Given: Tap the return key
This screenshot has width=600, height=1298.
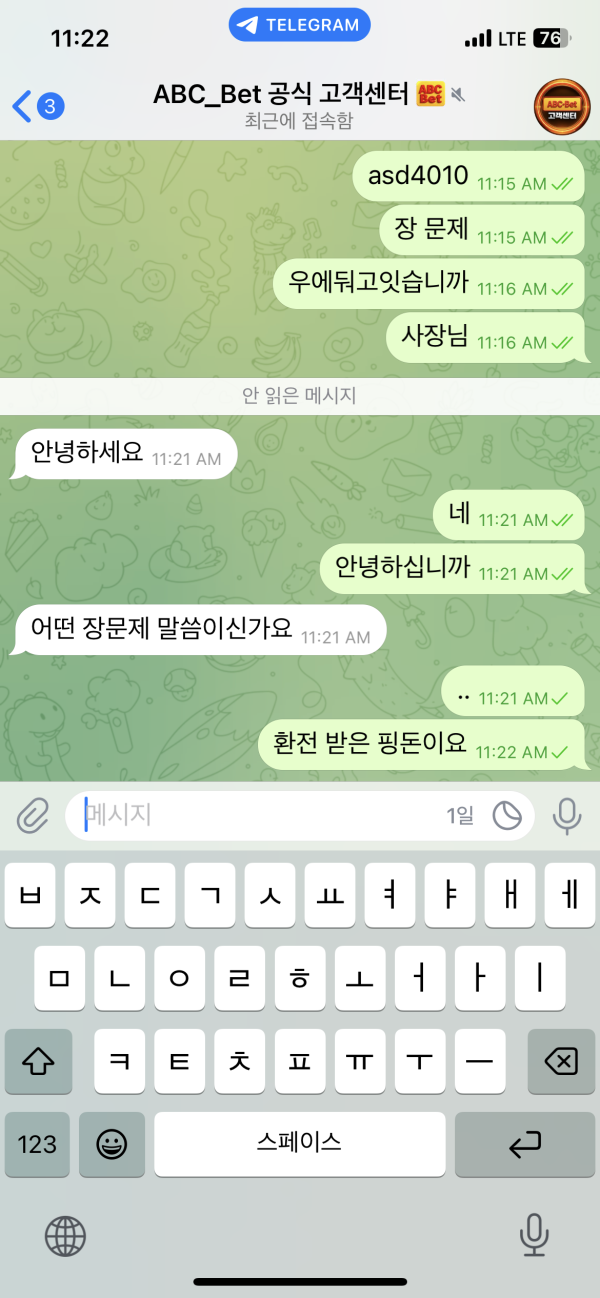Looking at the screenshot, I should [525, 1144].
